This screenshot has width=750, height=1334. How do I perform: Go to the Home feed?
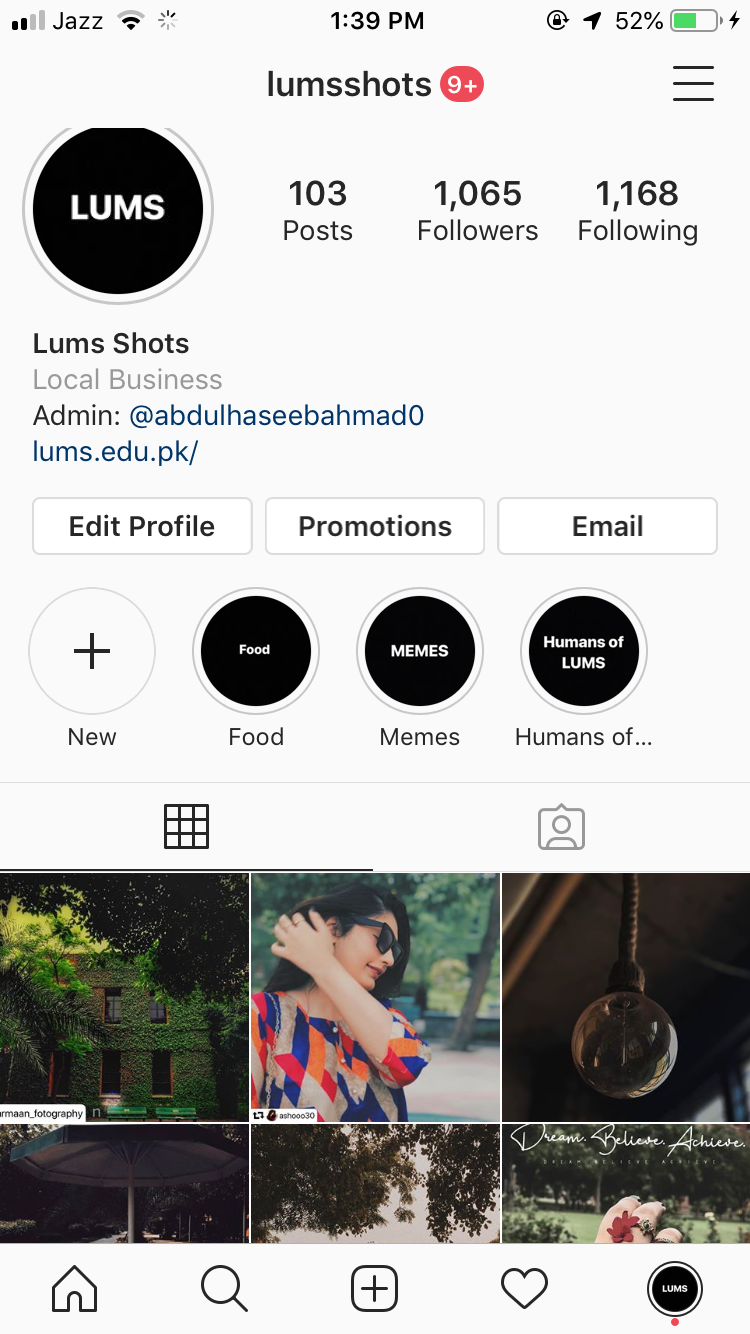75,1289
